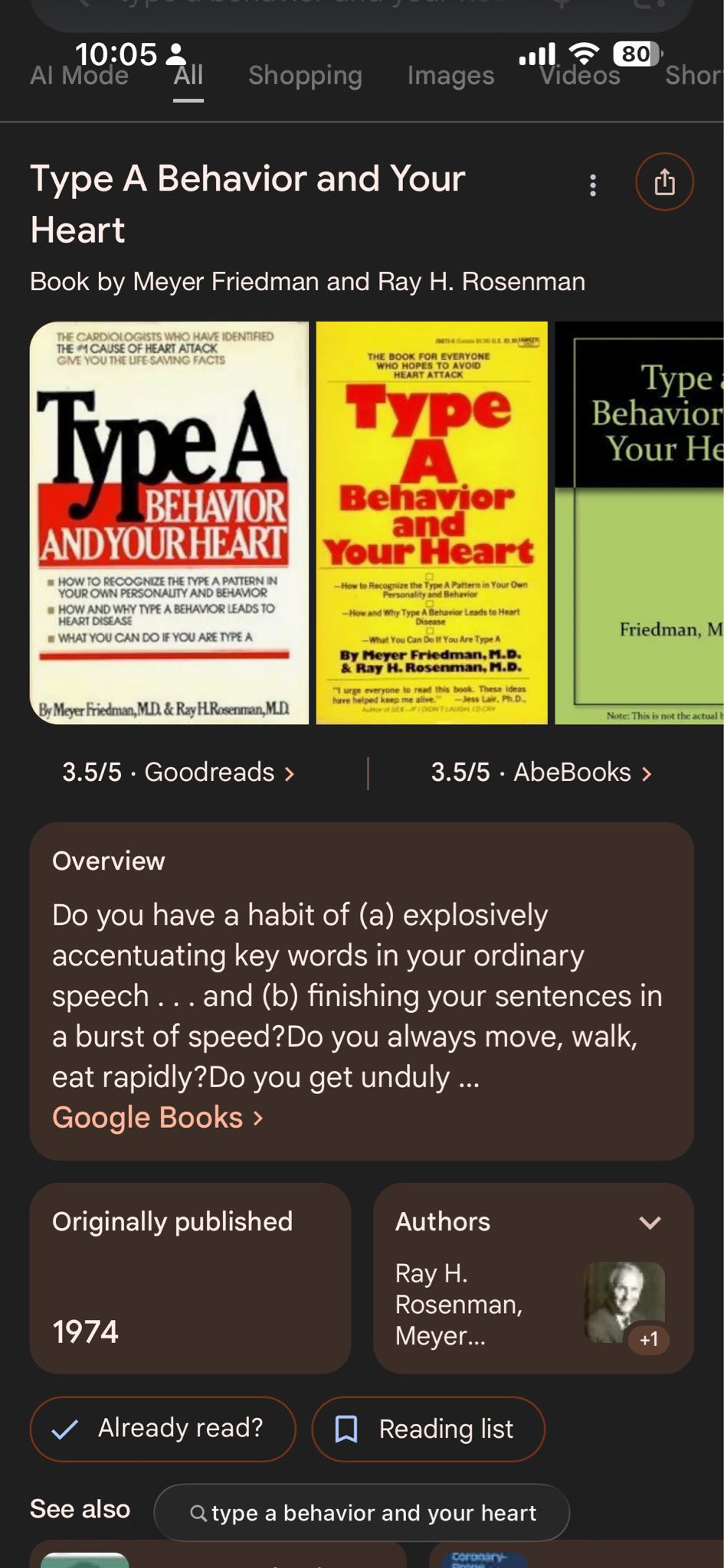
Task: Open the white Type A book cover
Action: pyautogui.click(x=169, y=522)
